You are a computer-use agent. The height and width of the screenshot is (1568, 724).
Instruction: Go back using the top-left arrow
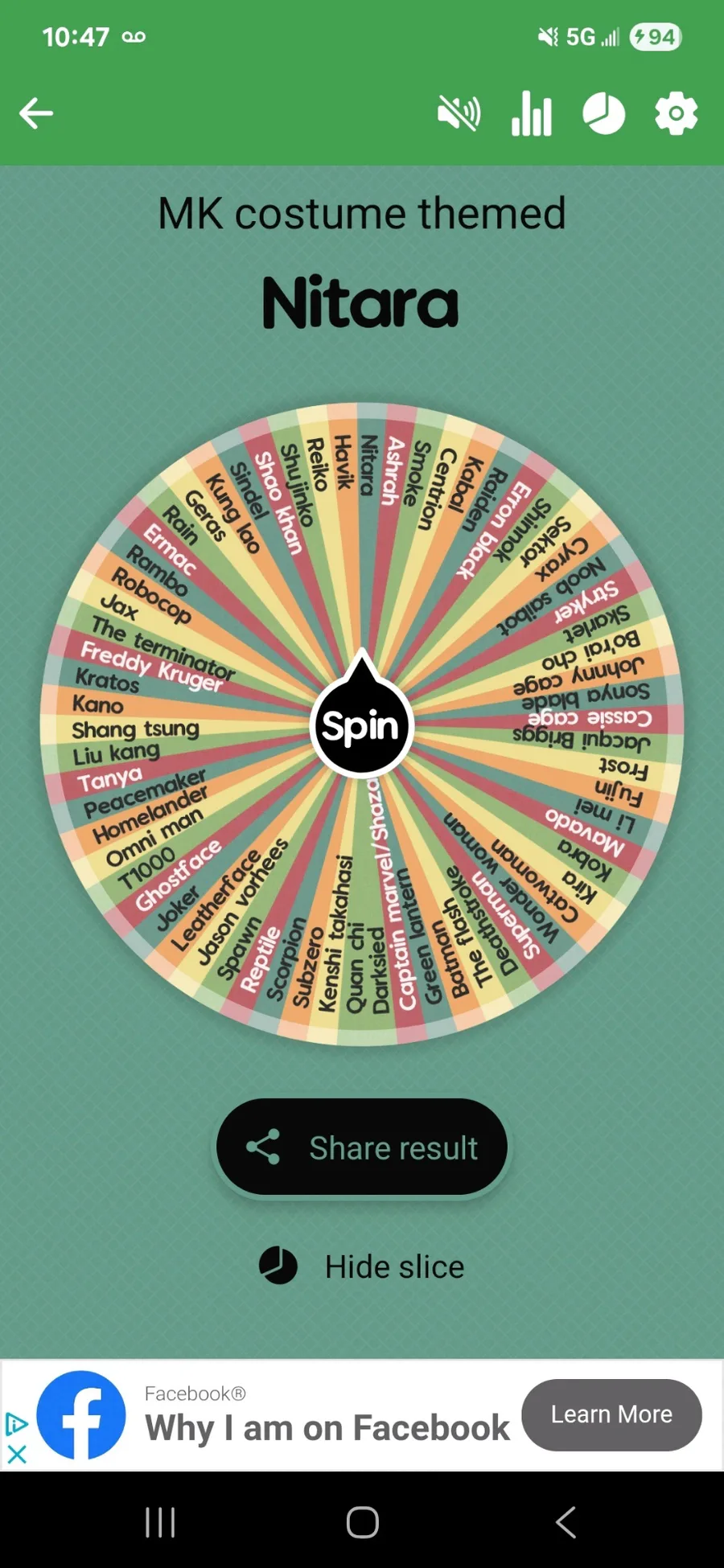click(36, 113)
